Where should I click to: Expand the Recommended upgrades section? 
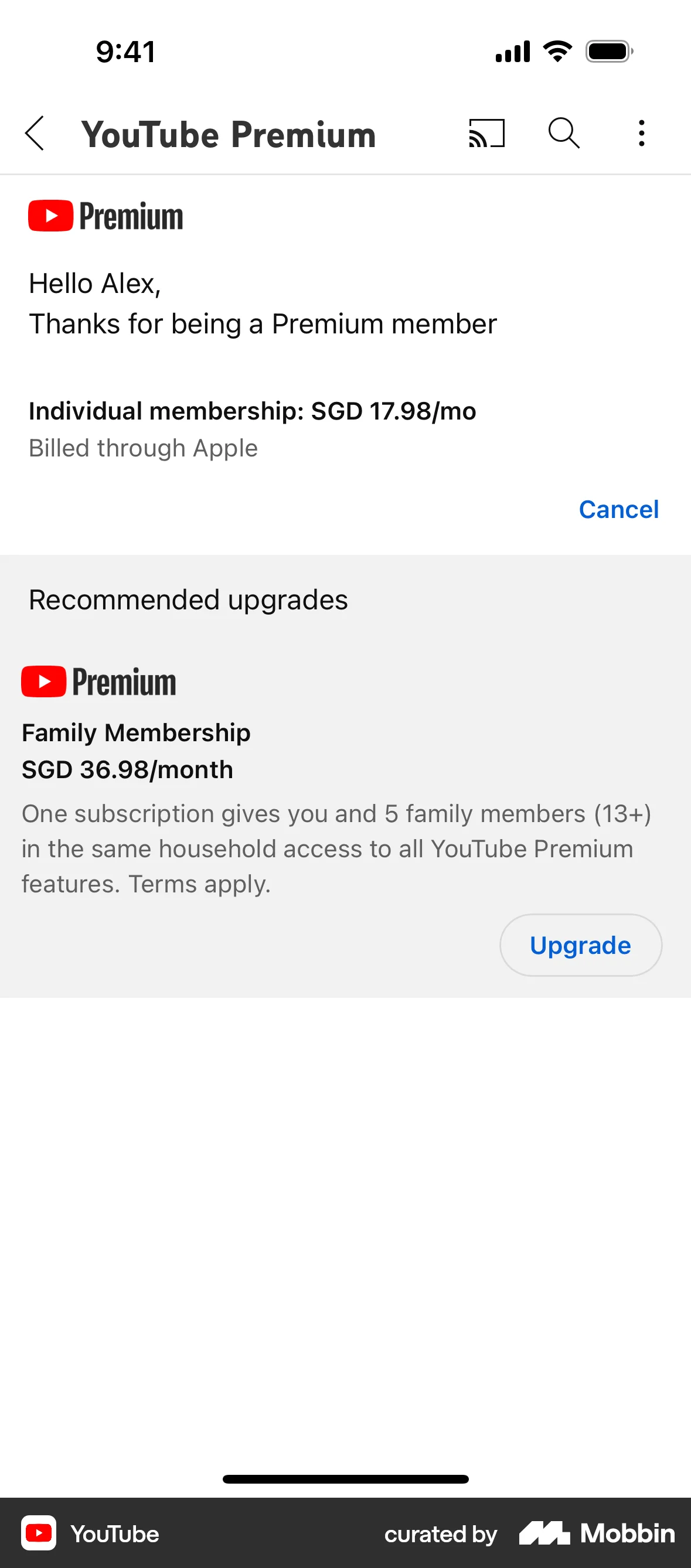coord(188,599)
